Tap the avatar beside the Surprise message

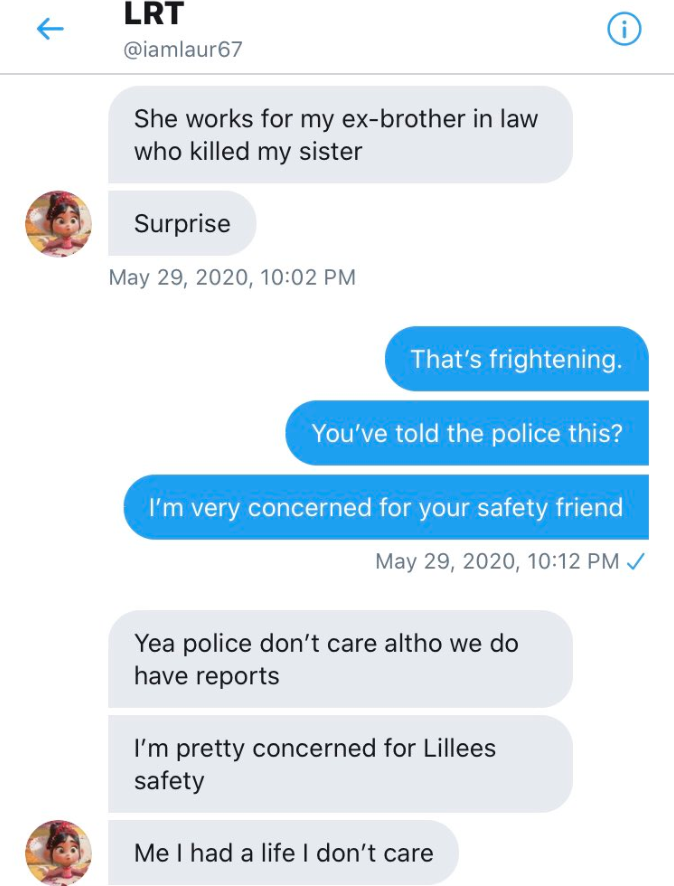[x=58, y=224]
